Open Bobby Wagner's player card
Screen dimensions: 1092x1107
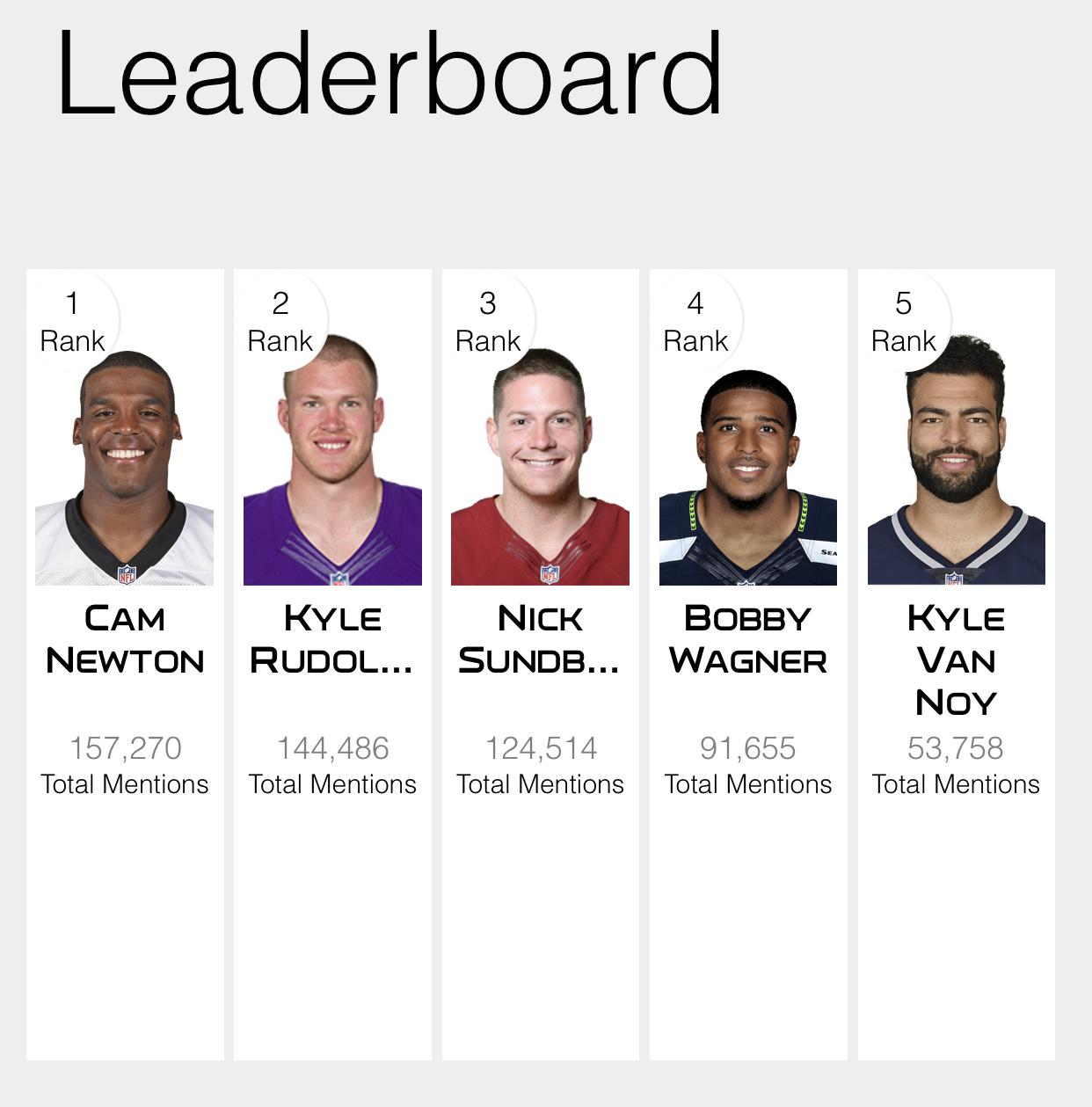(x=748, y=638)
